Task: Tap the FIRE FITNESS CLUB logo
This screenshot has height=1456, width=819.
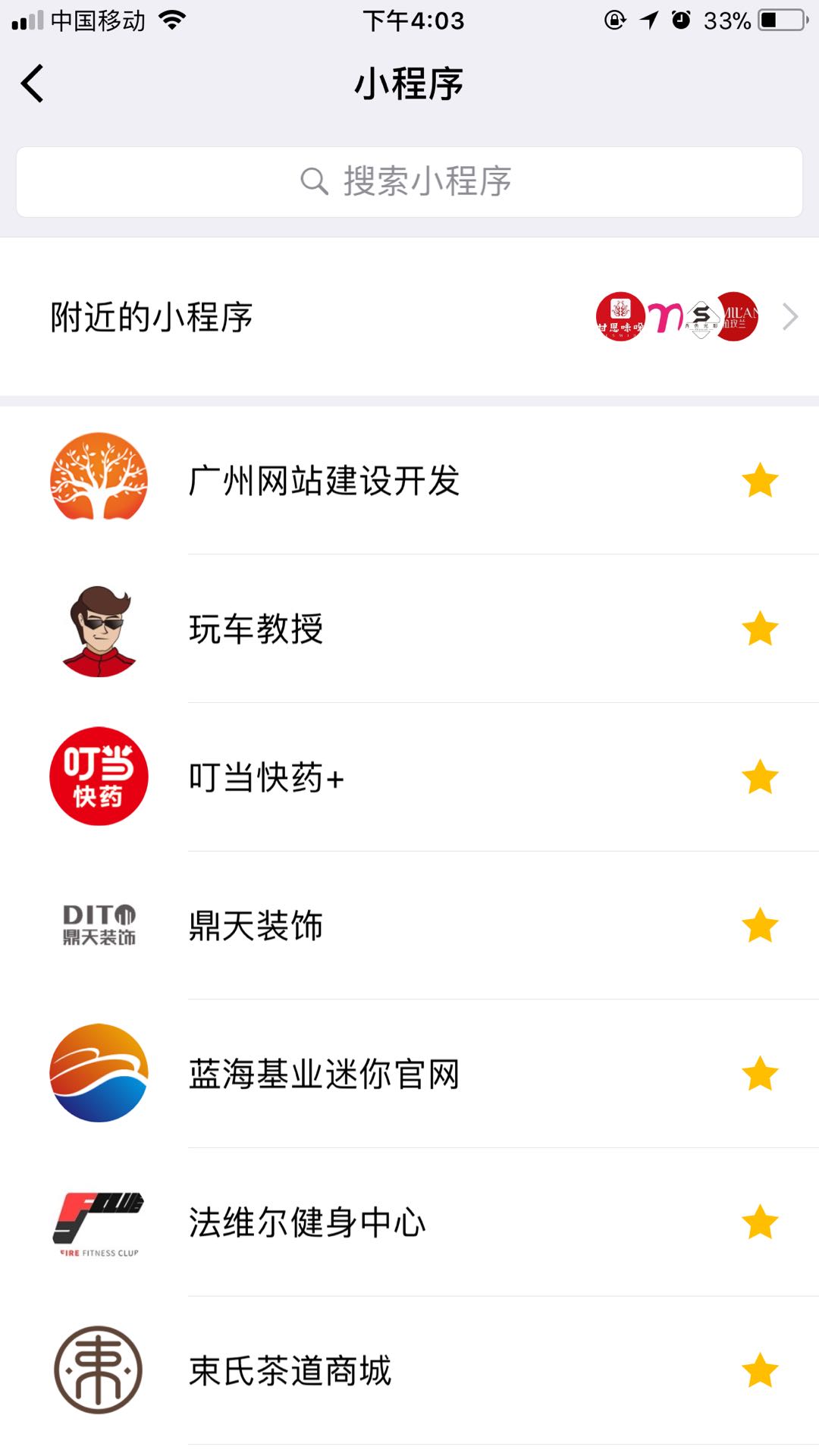Action: tap(99, 1221)
